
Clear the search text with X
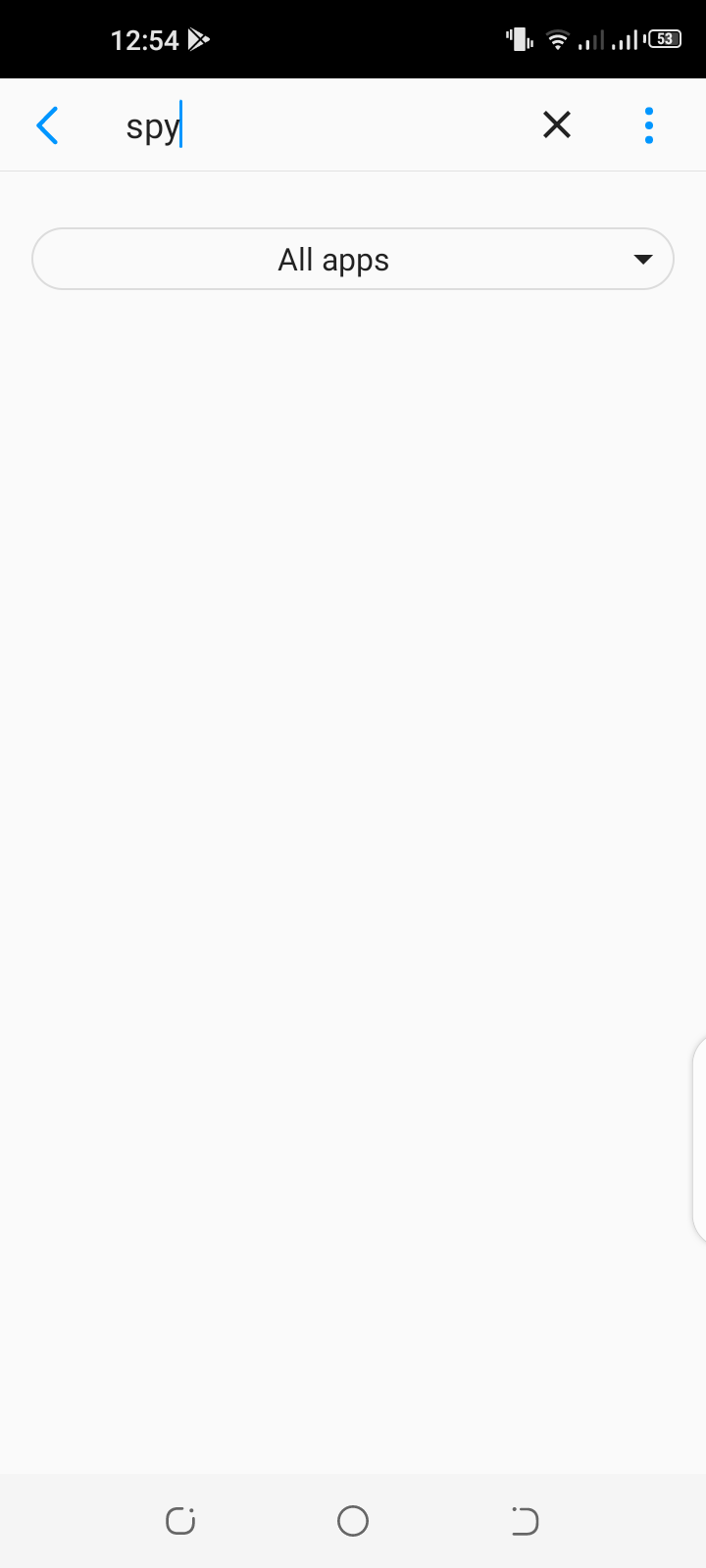pyautogui.click(x=557, y=124)
